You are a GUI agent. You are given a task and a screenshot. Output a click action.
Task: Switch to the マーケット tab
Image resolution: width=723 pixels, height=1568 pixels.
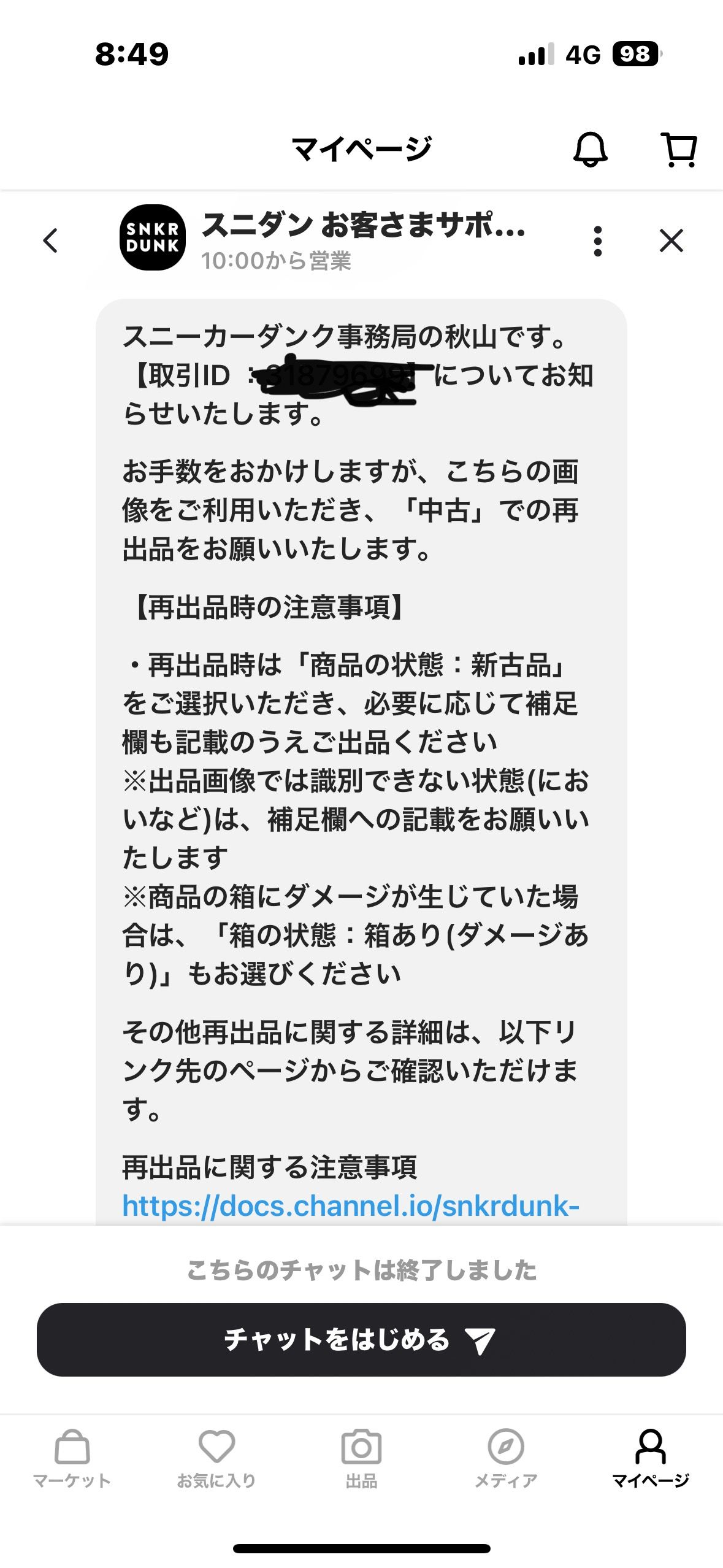(x=72, y=1459)
